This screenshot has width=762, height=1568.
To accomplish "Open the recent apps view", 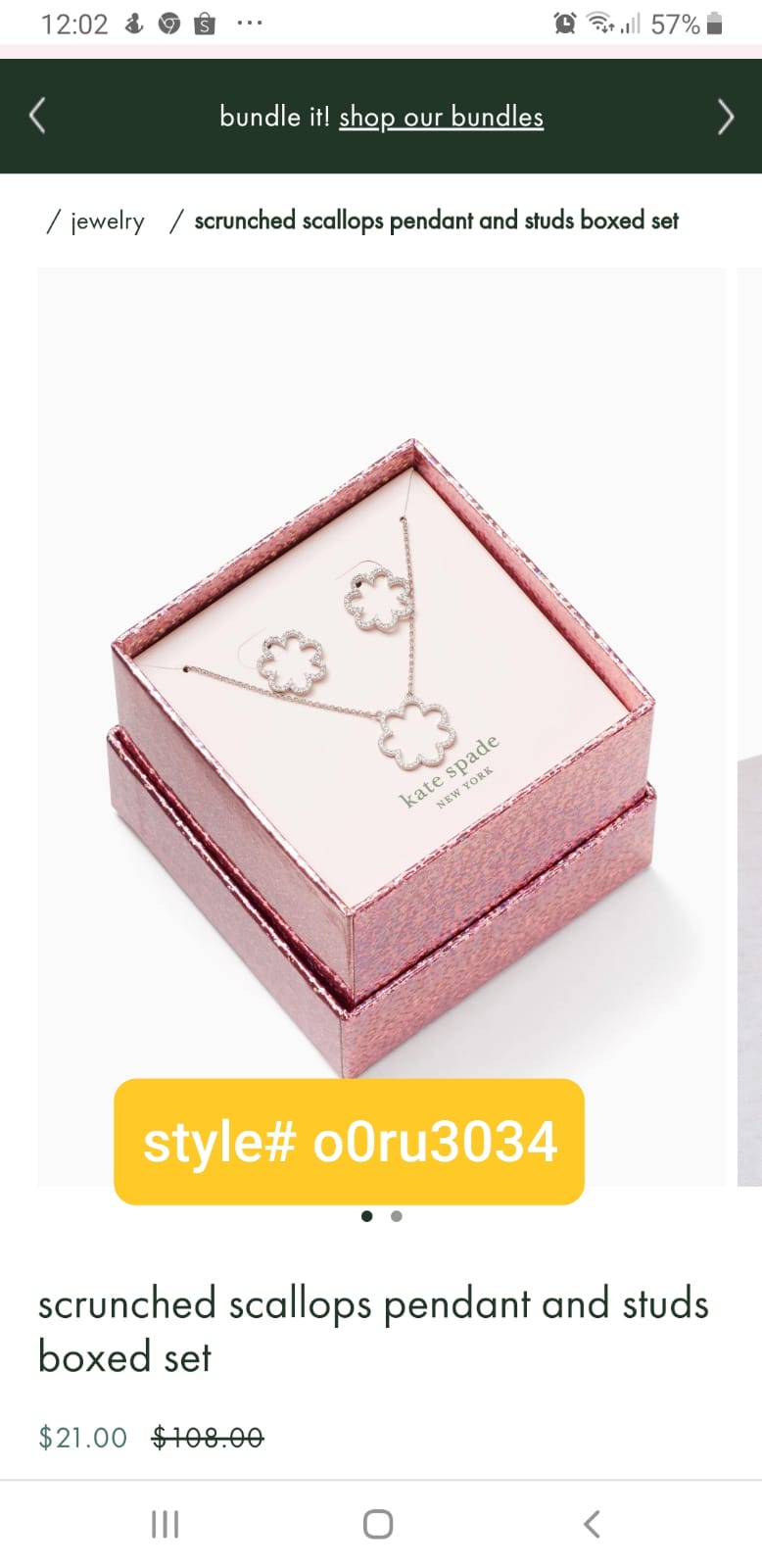I will click(165, 1524).
